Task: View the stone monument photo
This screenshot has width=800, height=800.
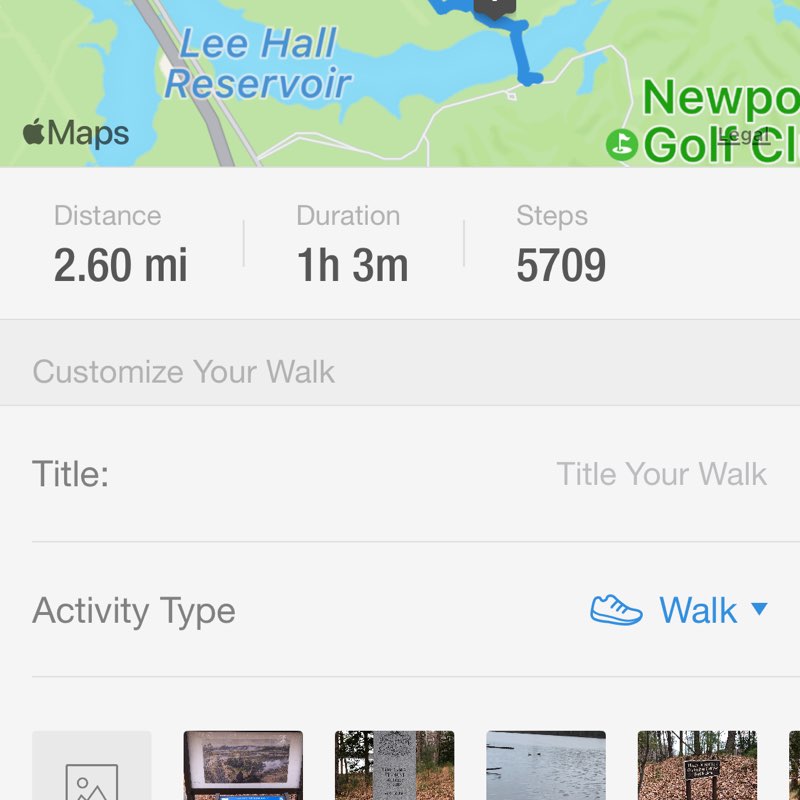Action: click(x=394, y=766)
